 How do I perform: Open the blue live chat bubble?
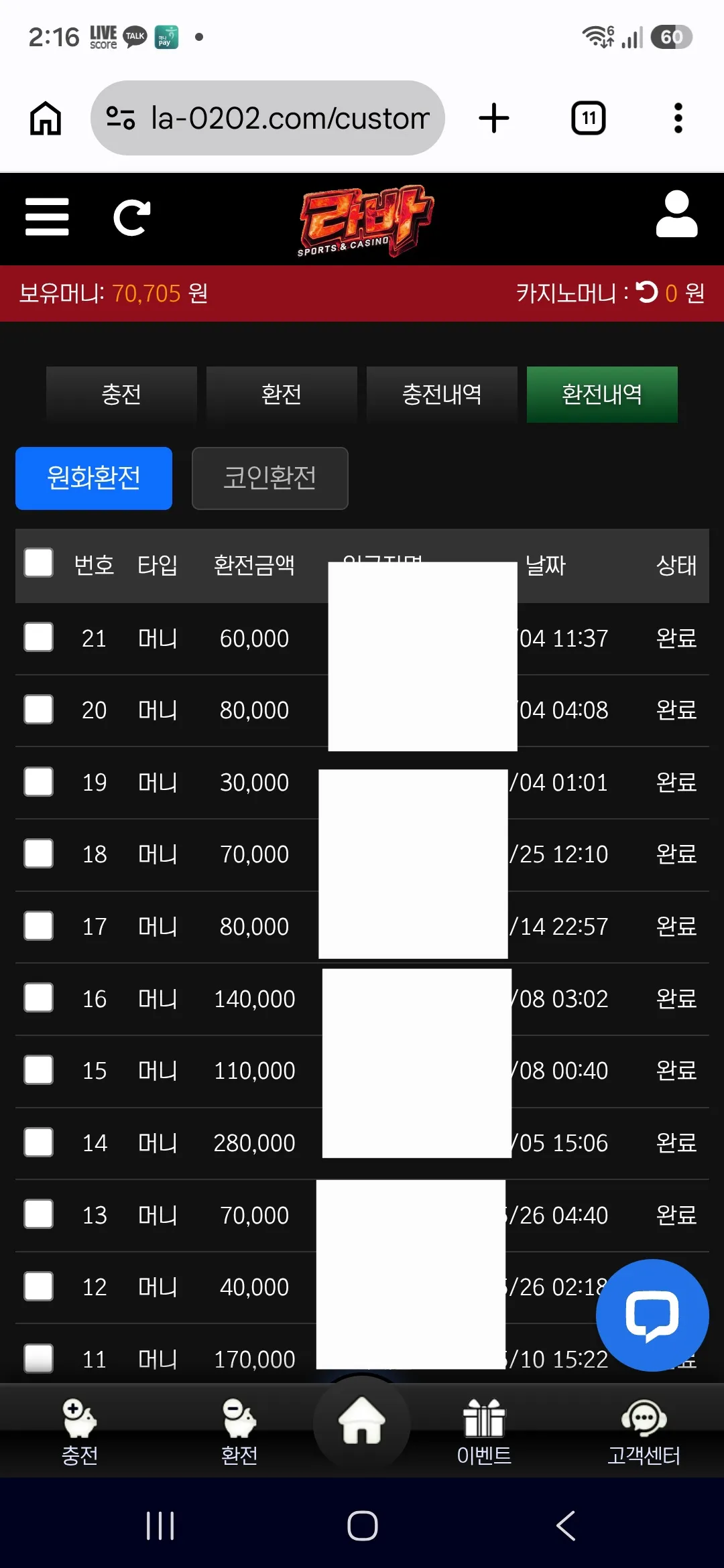point(652,1315)
